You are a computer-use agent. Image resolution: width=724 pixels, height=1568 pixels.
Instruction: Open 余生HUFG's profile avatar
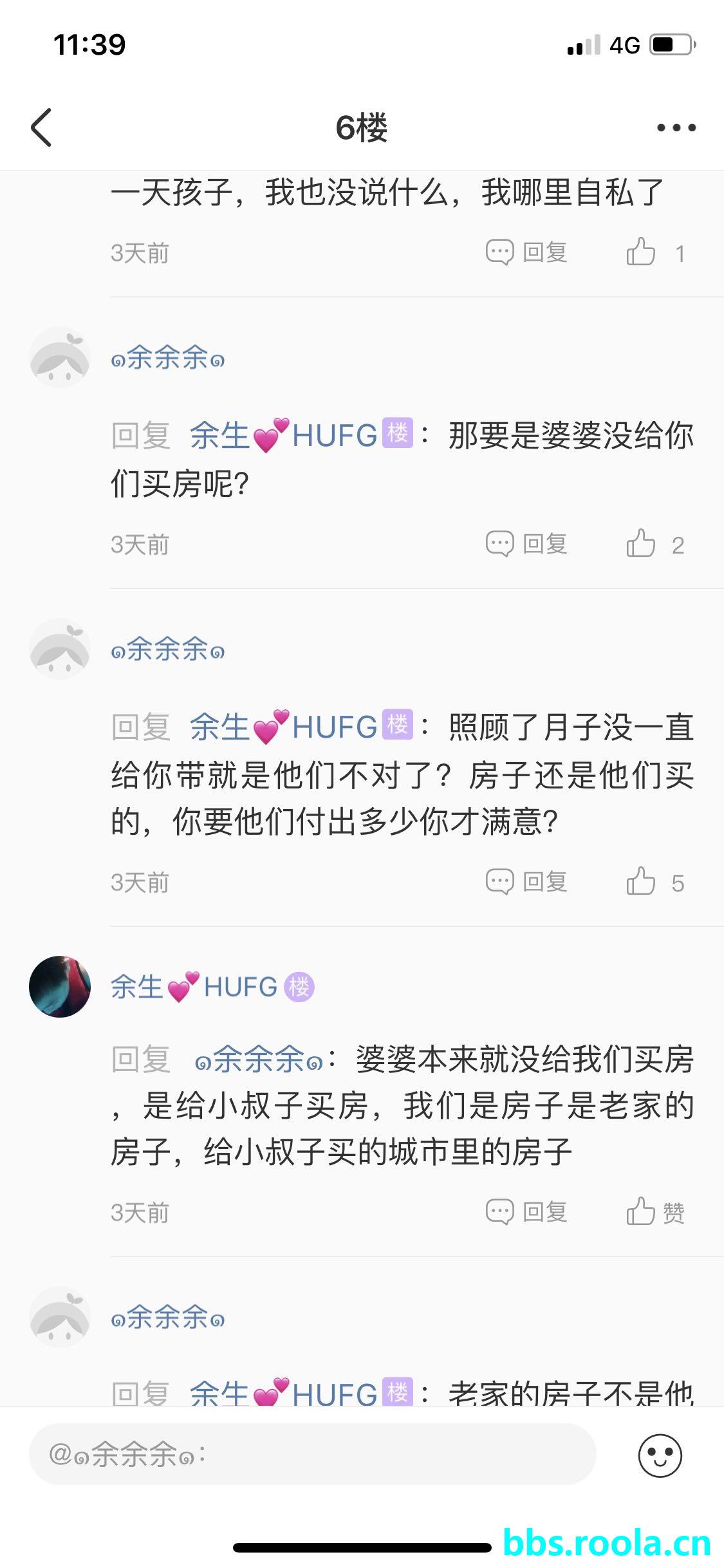click(x=60, y=987)
